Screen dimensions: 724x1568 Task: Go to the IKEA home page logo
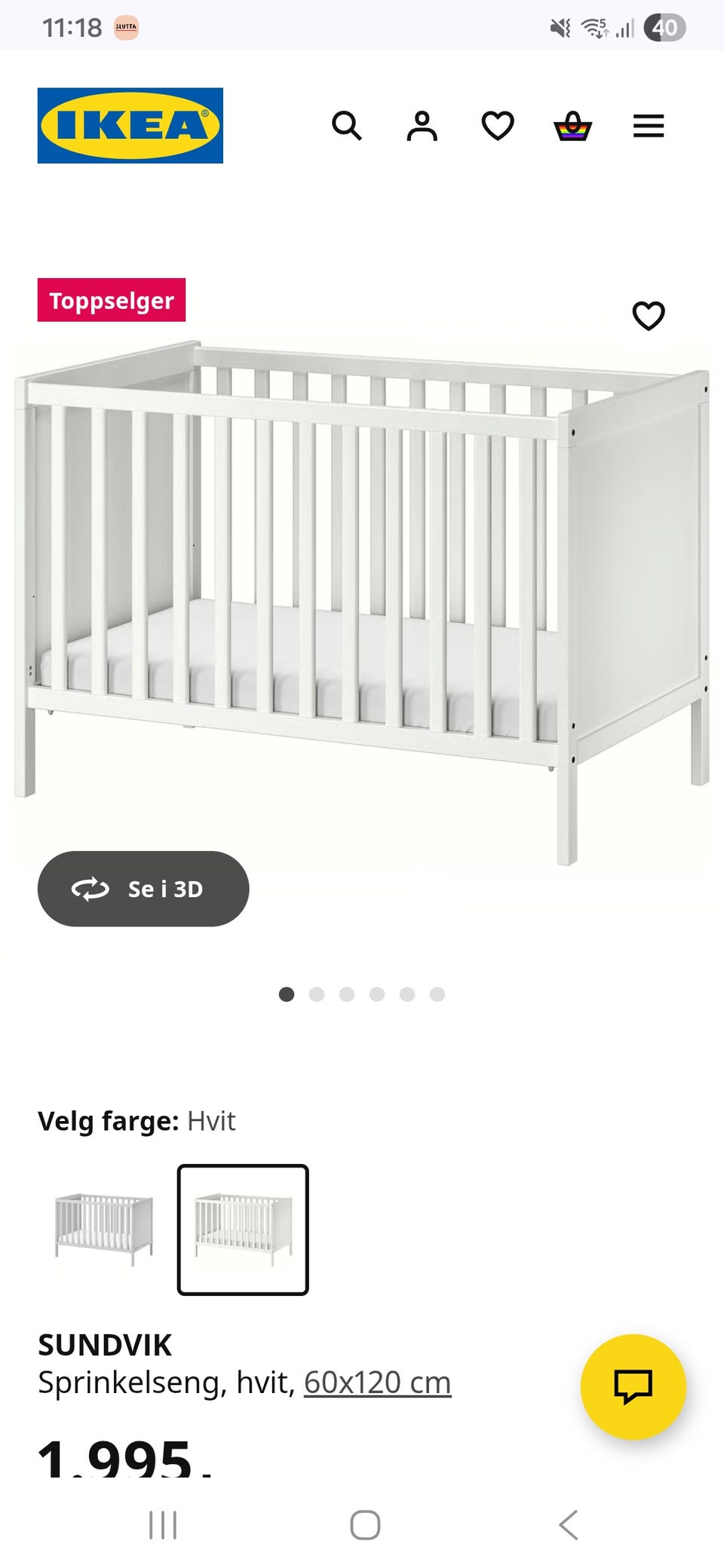(x=130, y=125)
